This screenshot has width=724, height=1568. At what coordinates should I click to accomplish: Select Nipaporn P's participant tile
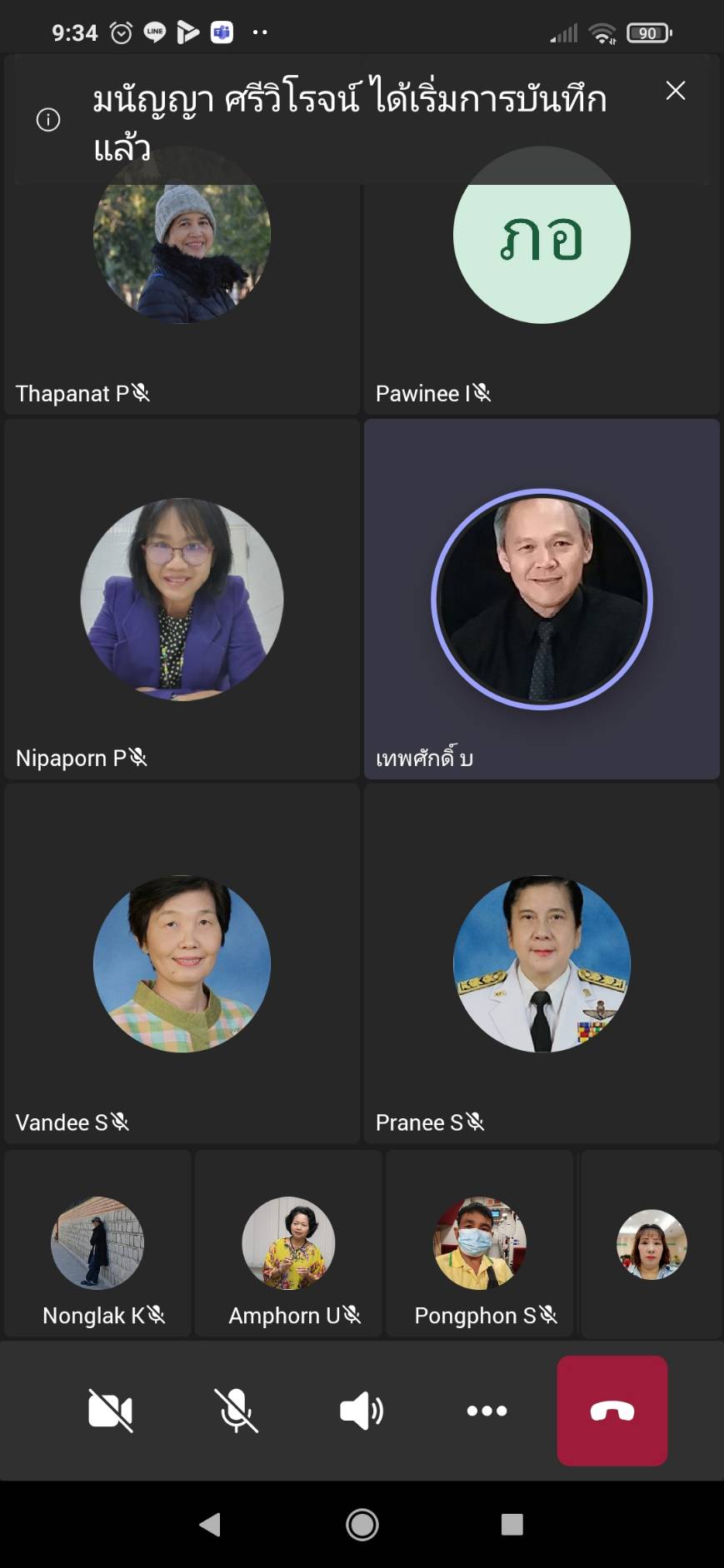click(182, 599)
